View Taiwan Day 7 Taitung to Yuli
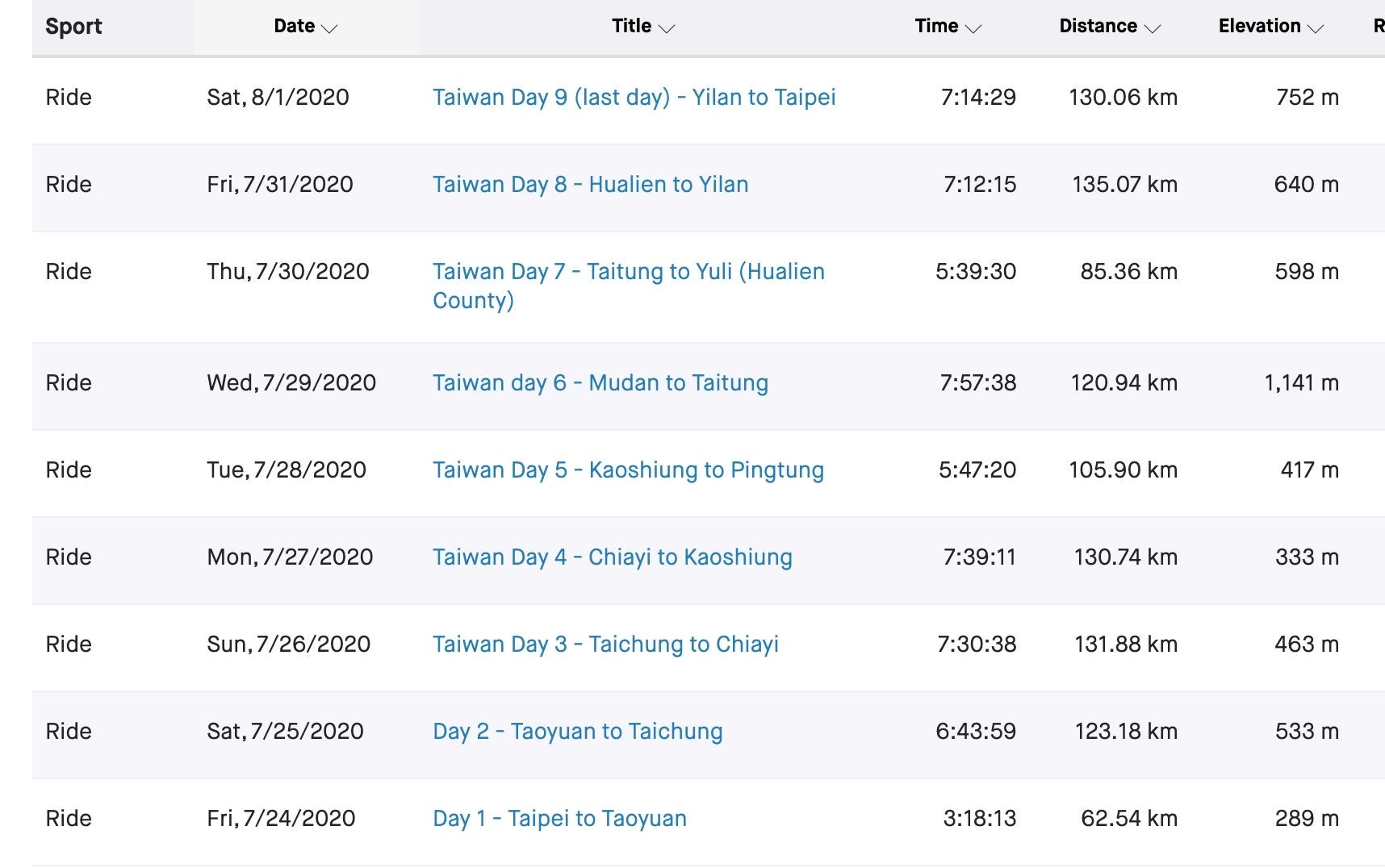Image resolution: width=1385 pixels, height=868 pixels. coord(628,272)
